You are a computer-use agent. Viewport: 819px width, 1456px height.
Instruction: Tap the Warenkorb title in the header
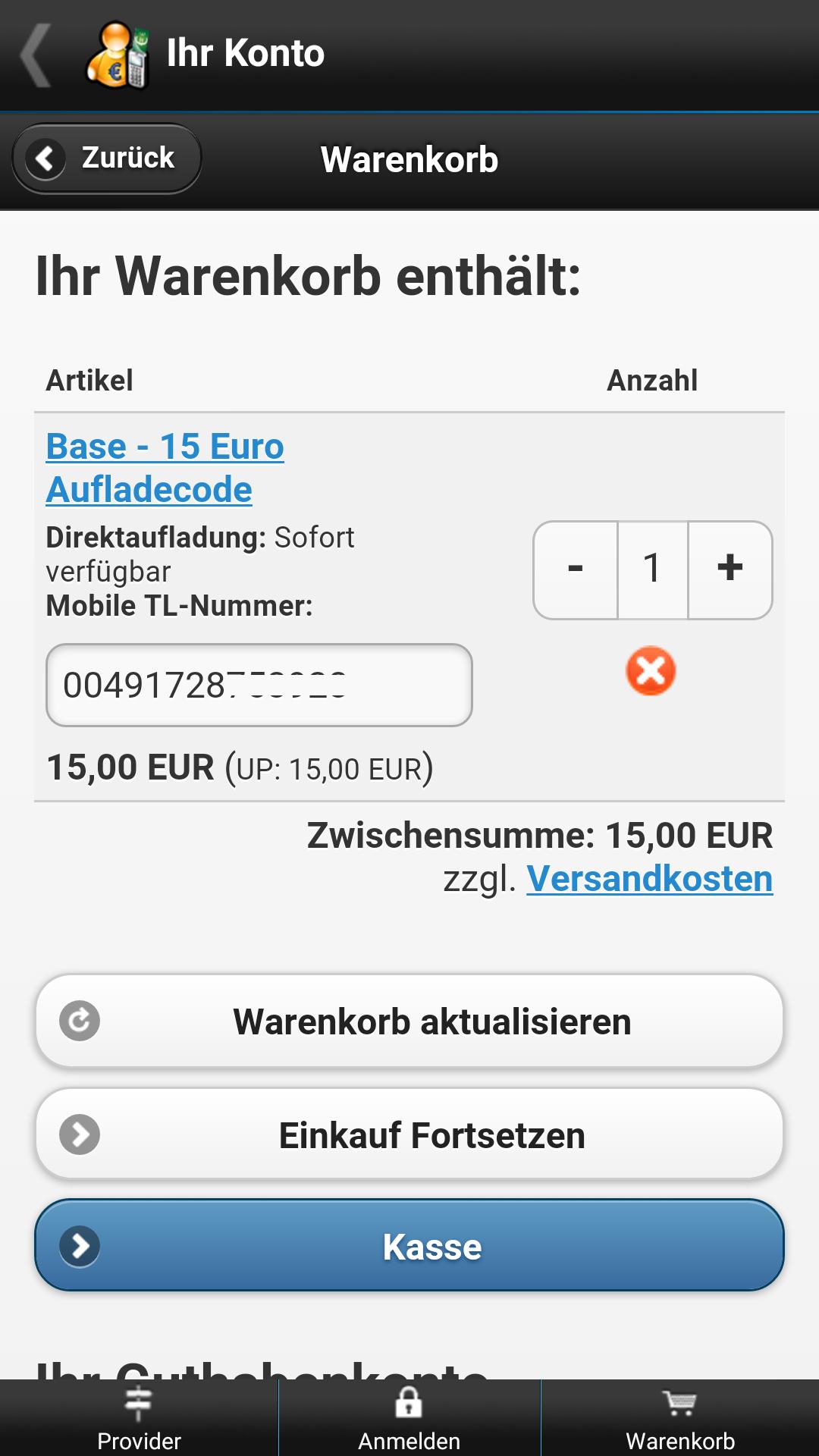(409, 159)
